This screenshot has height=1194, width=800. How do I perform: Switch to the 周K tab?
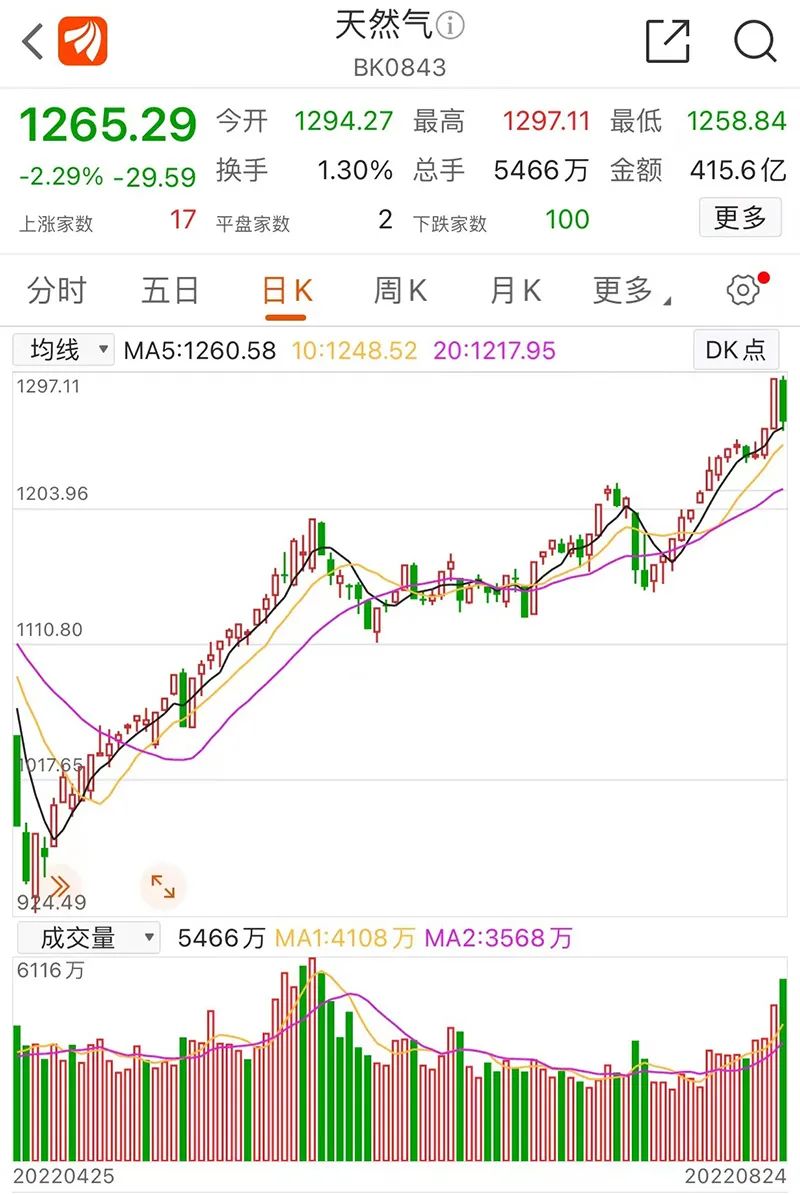click(x=400, y=291)
